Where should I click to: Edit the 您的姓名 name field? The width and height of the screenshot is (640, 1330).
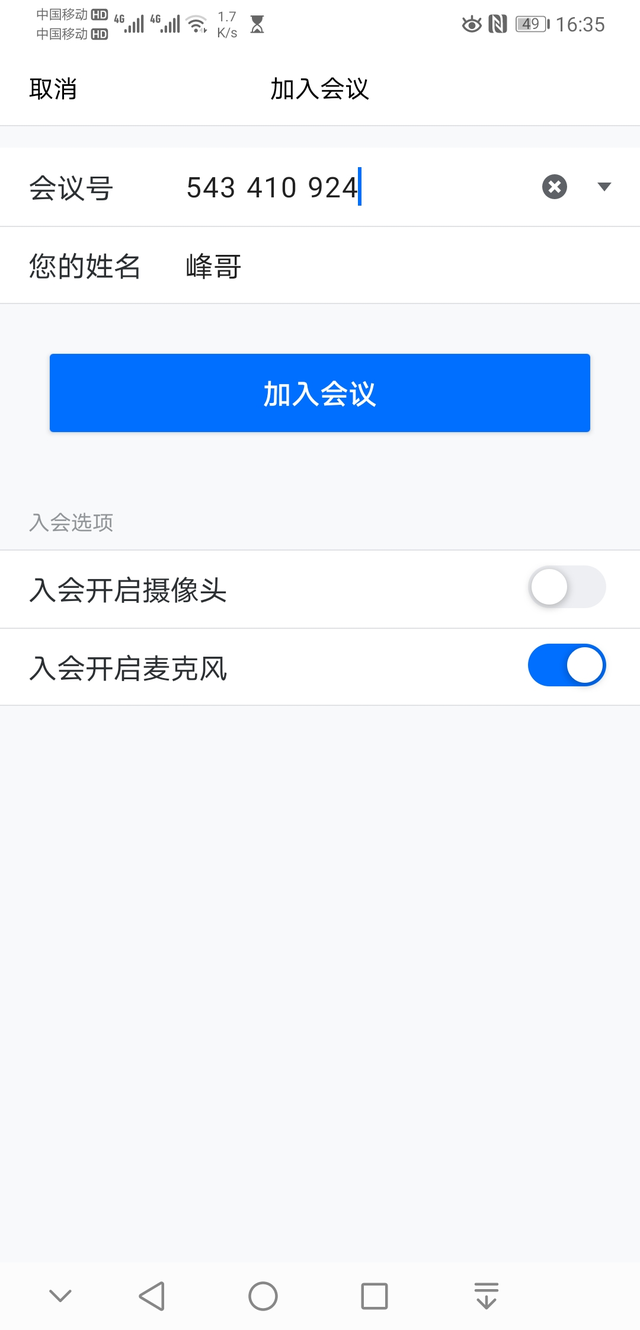point(400,265)
